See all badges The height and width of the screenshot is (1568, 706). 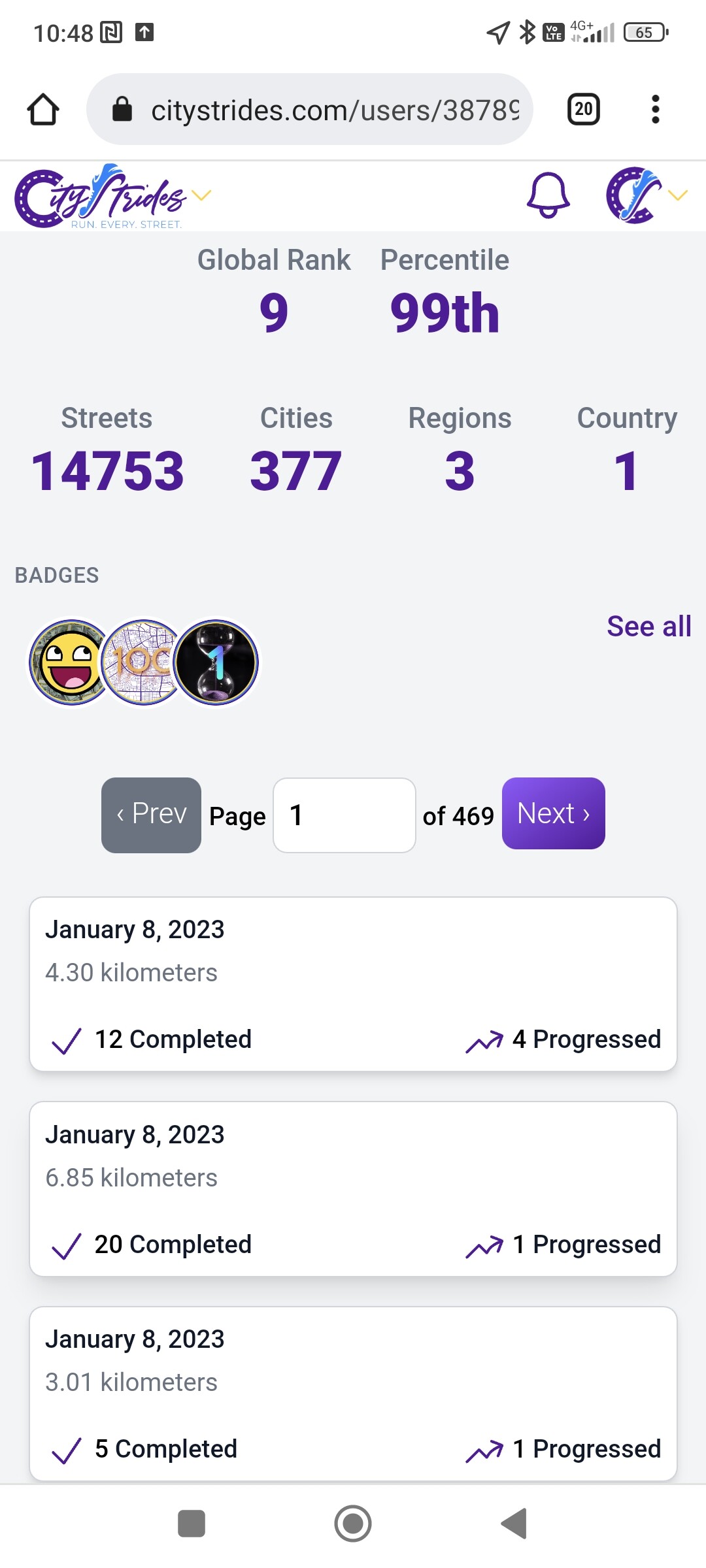[x=648, y=626]
